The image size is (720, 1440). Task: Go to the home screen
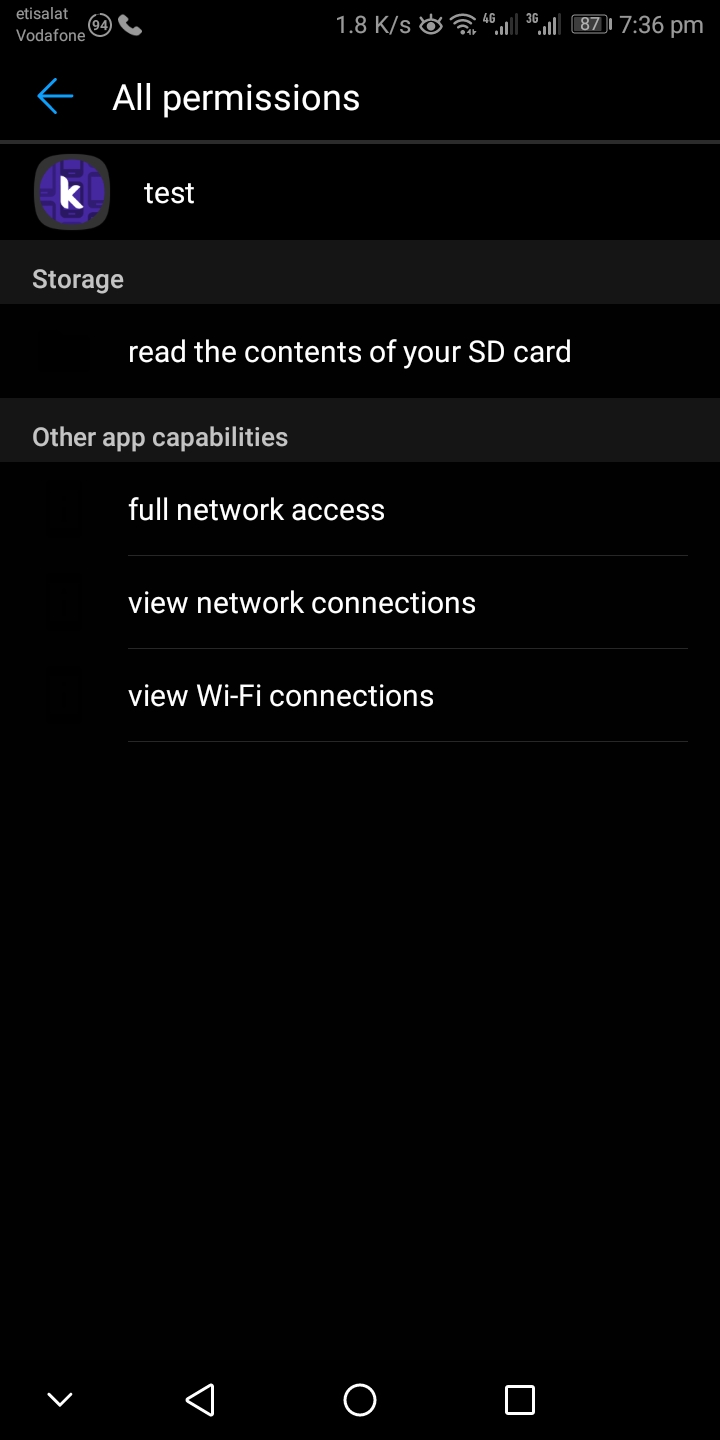[360, 1399]
